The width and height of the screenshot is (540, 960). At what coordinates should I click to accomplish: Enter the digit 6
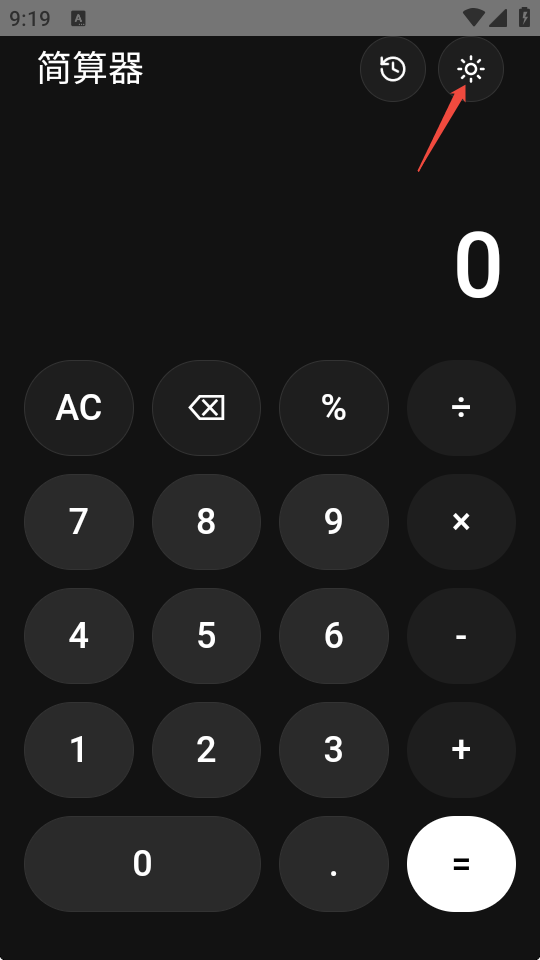click(x=334, y=636)
